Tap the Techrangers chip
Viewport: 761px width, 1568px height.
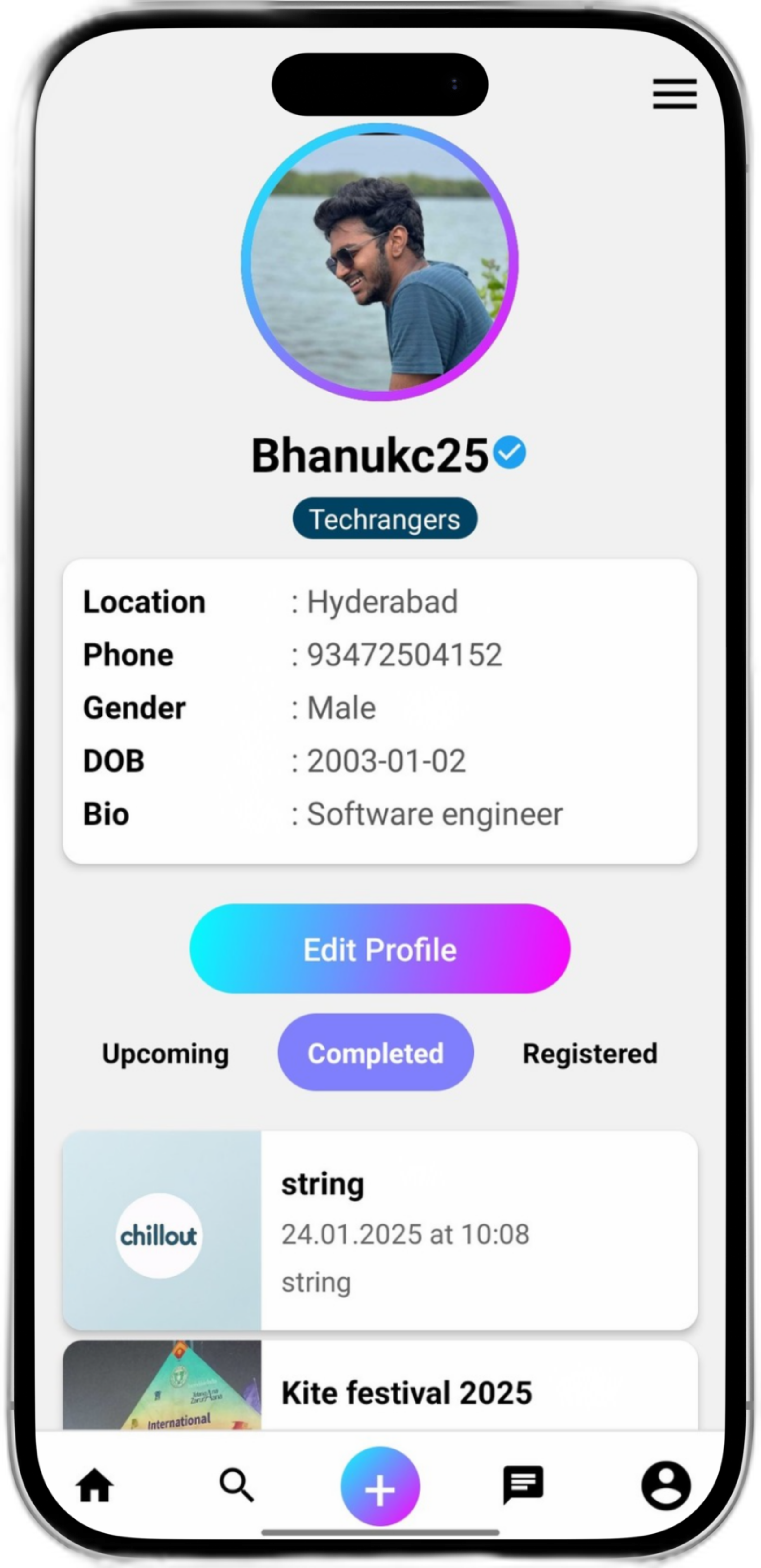coord(385,519)
